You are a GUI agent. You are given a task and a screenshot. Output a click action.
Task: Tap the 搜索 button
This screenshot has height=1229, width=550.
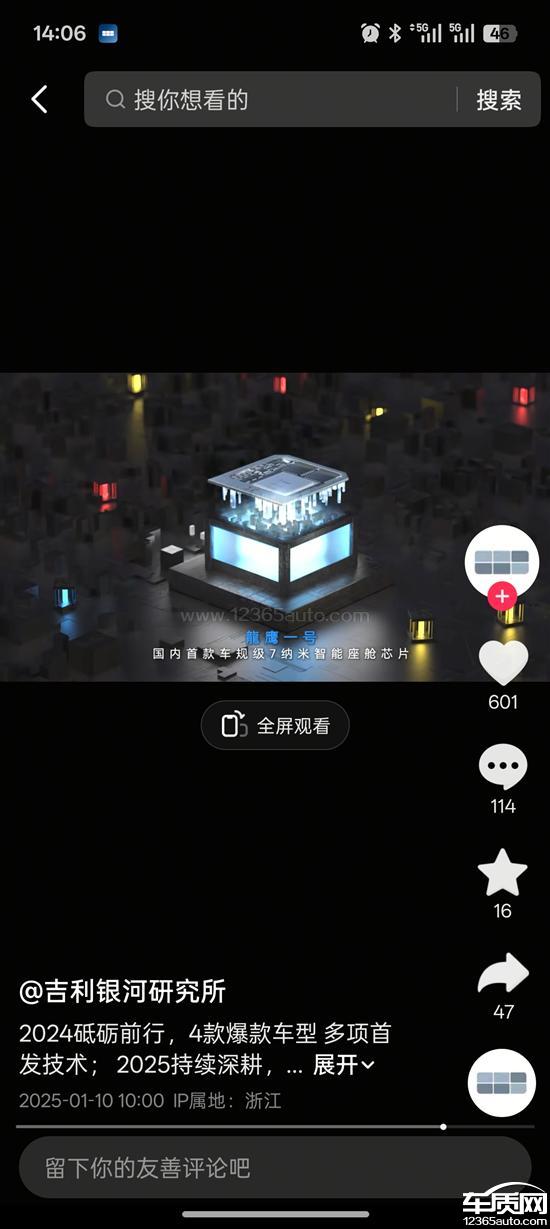[499, 99]
